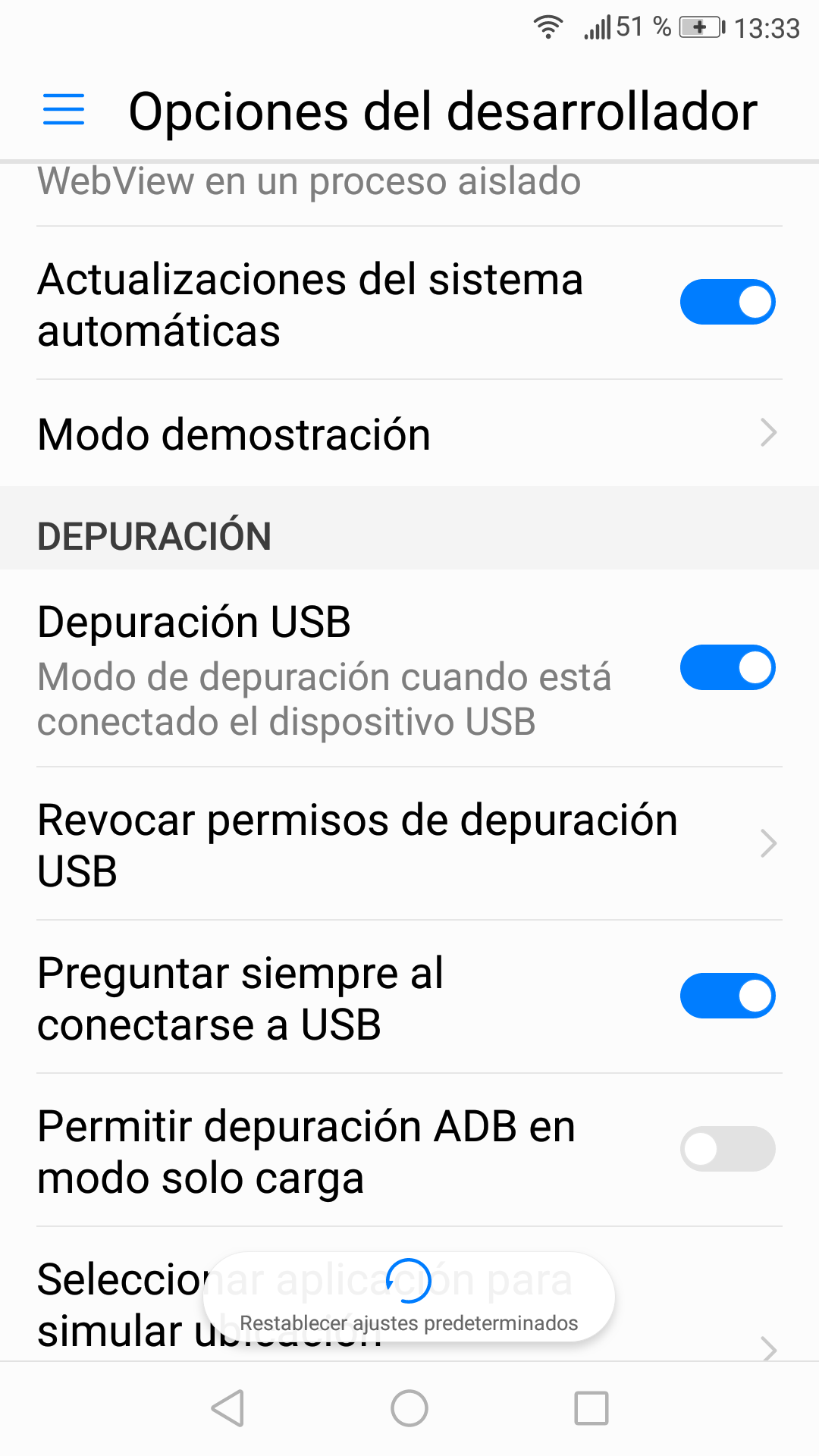Open the recent apps view
This screenshot has height=1456, width=819.
(x=591, y=1408)
